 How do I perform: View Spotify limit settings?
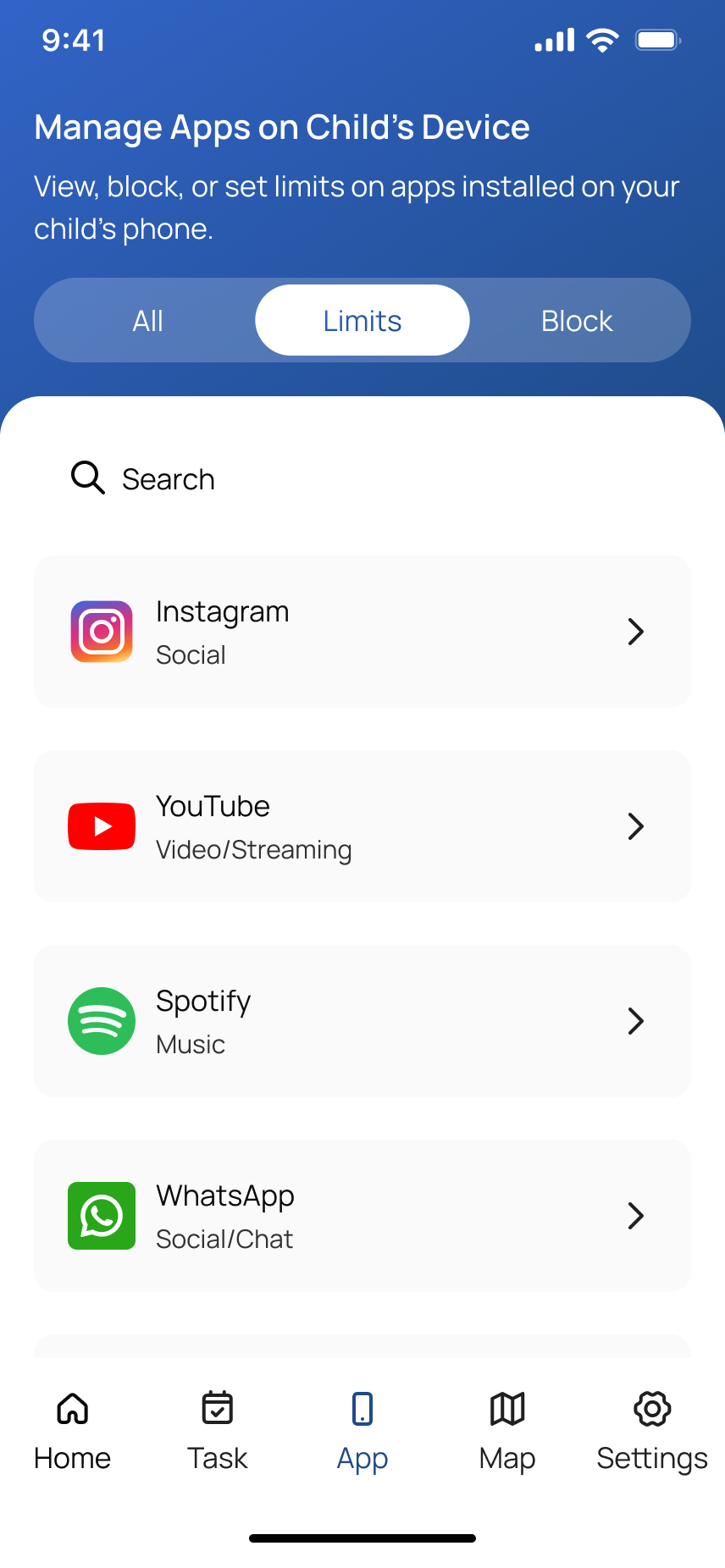coord(362,1021)
